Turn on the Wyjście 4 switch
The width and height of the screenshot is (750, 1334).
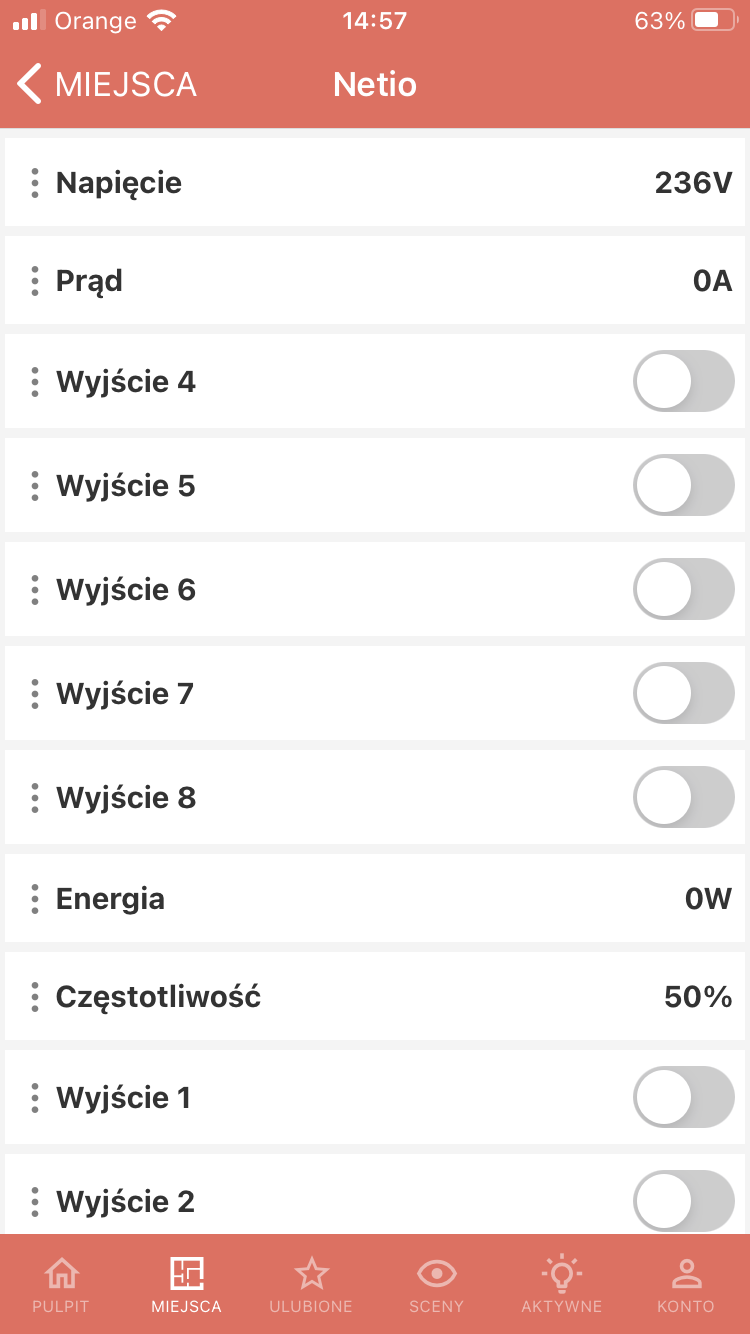(x=684, y=381)
